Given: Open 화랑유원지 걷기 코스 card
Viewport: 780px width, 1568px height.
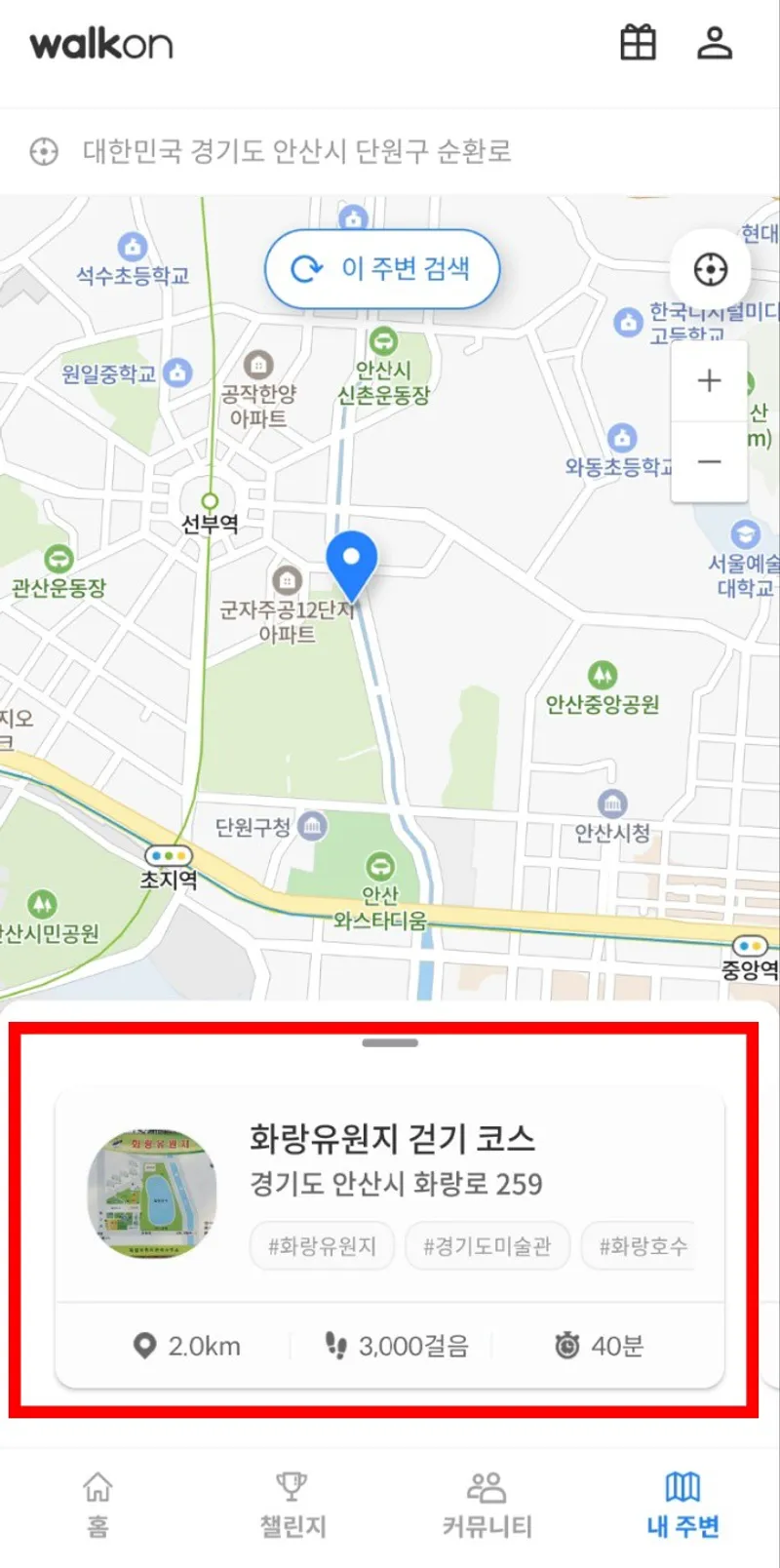Looking at the screenshot, I should click(390, 1160).
